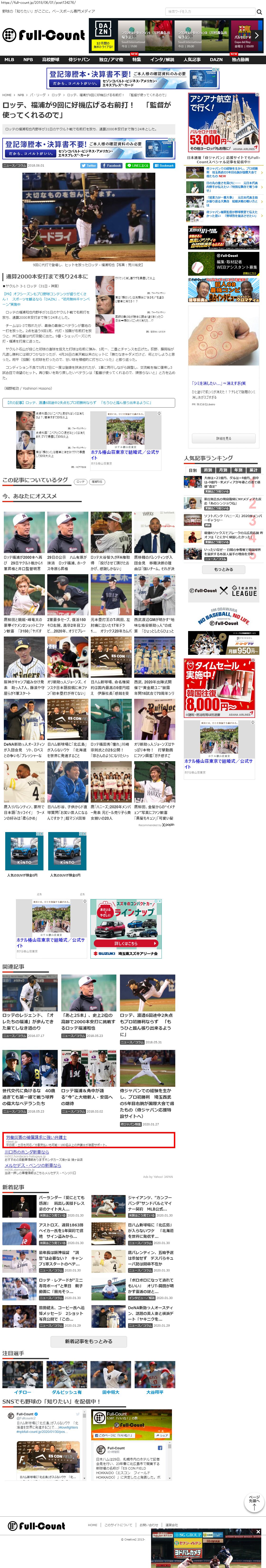Select the 週別 ranking tab
The width and height of the screenshot is (266, 1568).
(208, 470)
